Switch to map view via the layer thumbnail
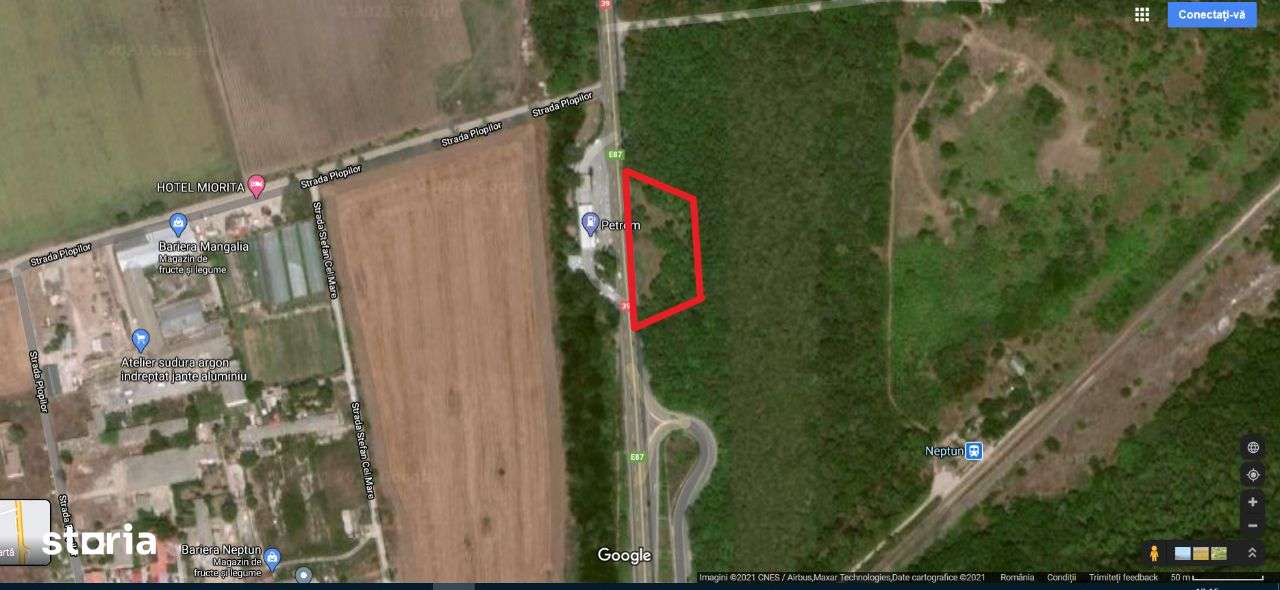Viewport: 1280px width, 590px height. point(25,532)
